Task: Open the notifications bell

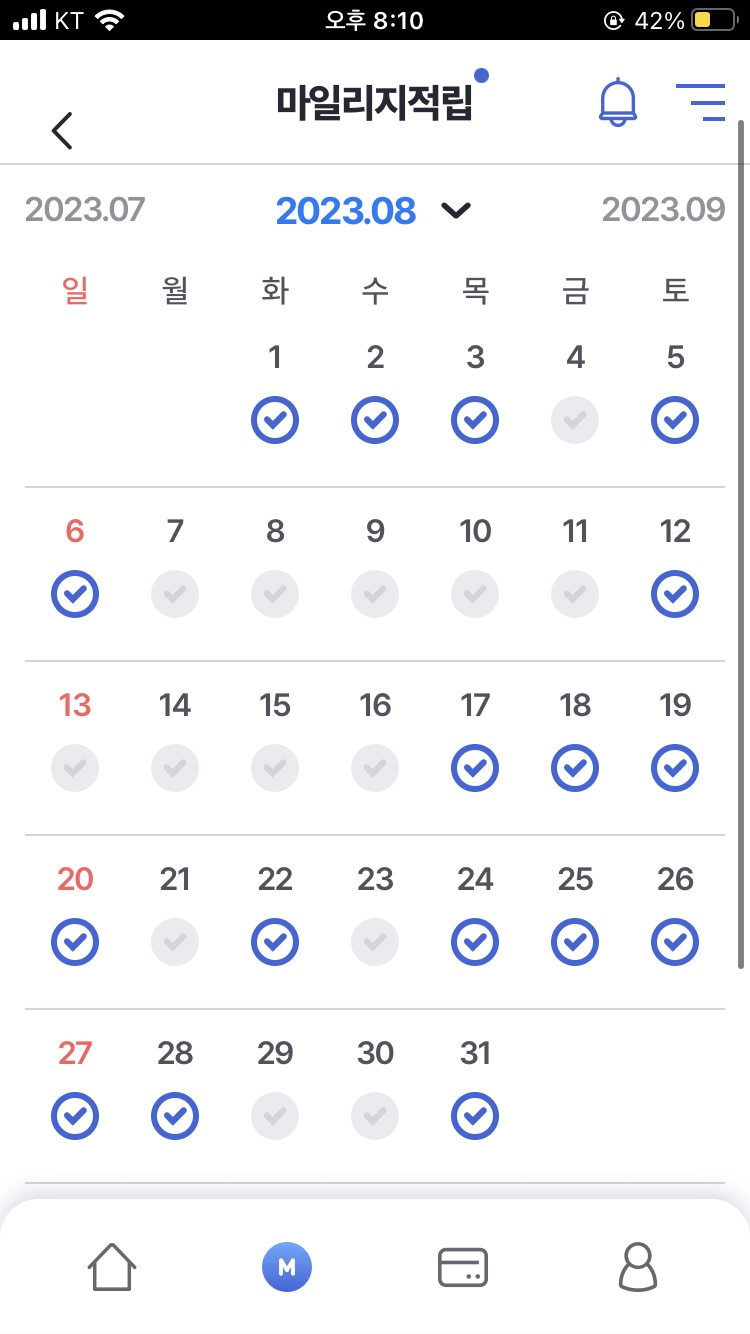Action: (618, 102)
